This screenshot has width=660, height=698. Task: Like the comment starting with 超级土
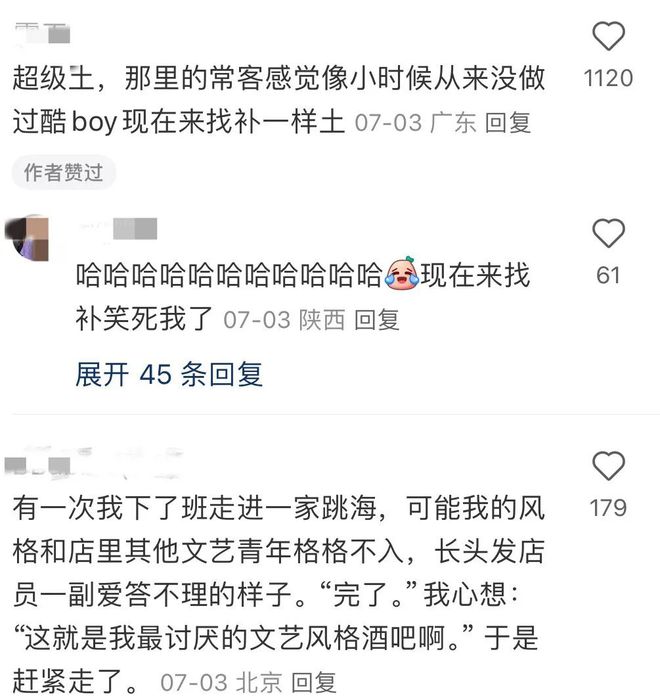(608, 39)
